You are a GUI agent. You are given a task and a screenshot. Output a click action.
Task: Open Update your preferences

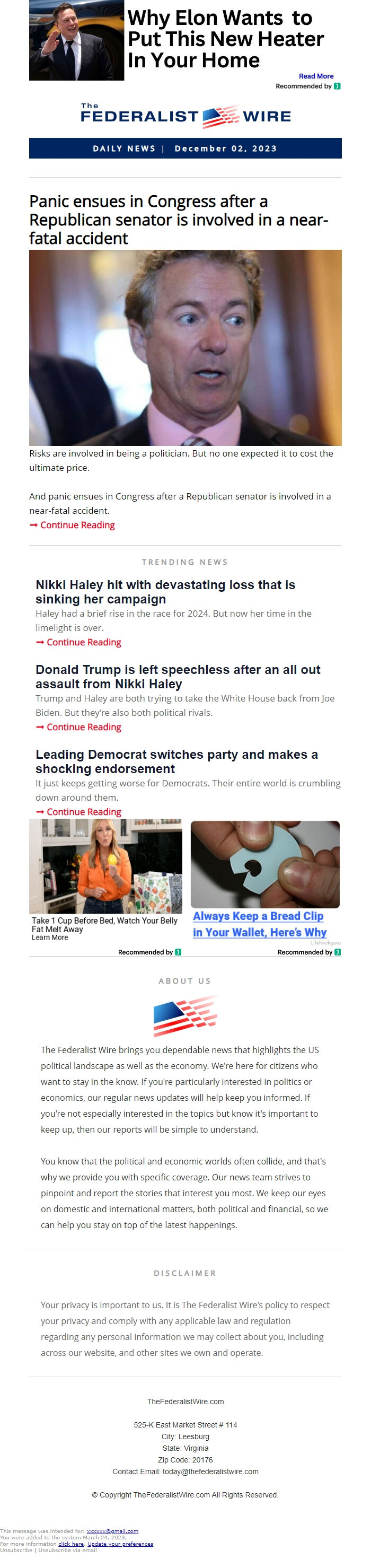tap(120, 1544)
